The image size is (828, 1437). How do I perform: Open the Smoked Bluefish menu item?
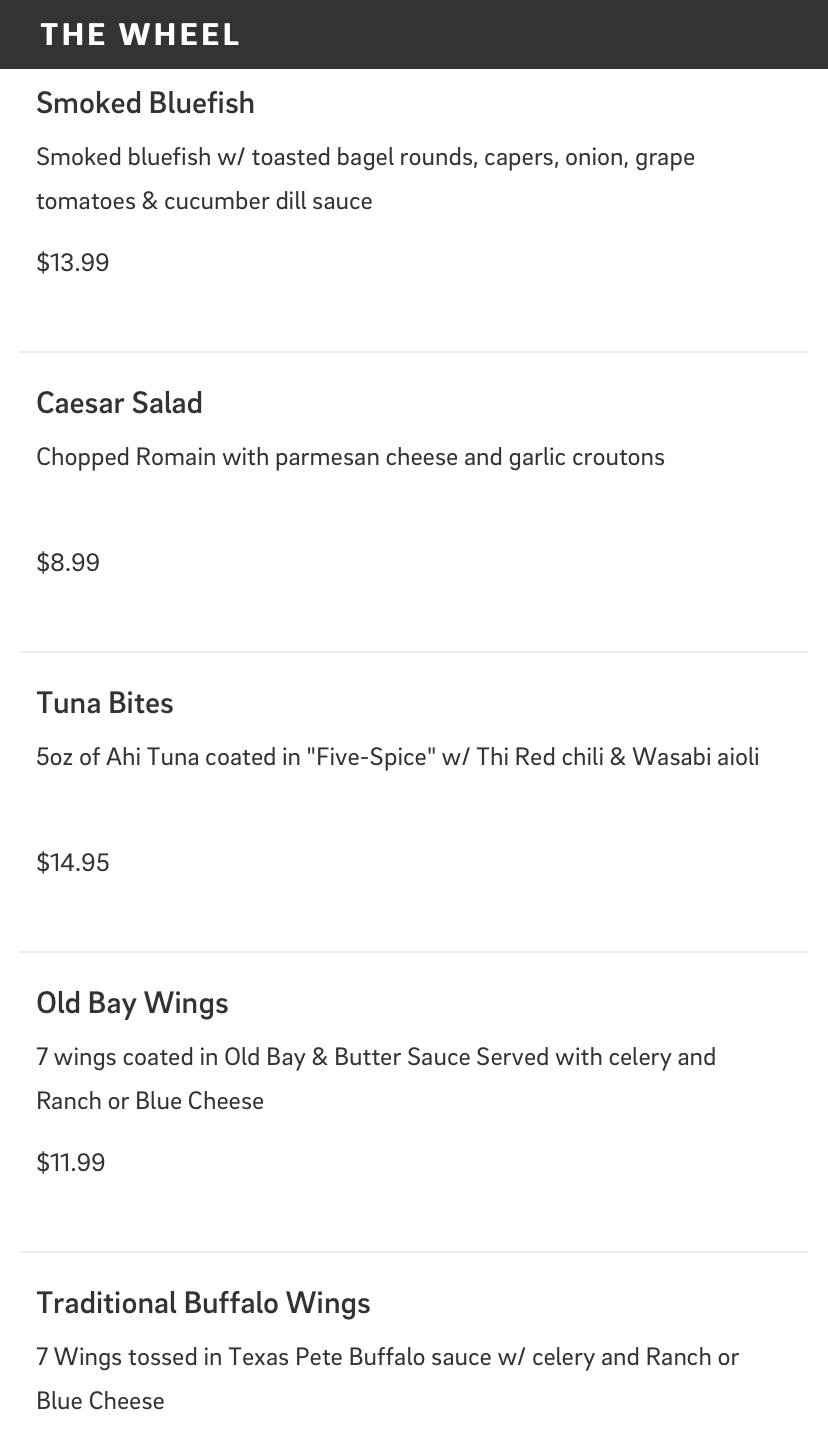[x=146, y=103]
